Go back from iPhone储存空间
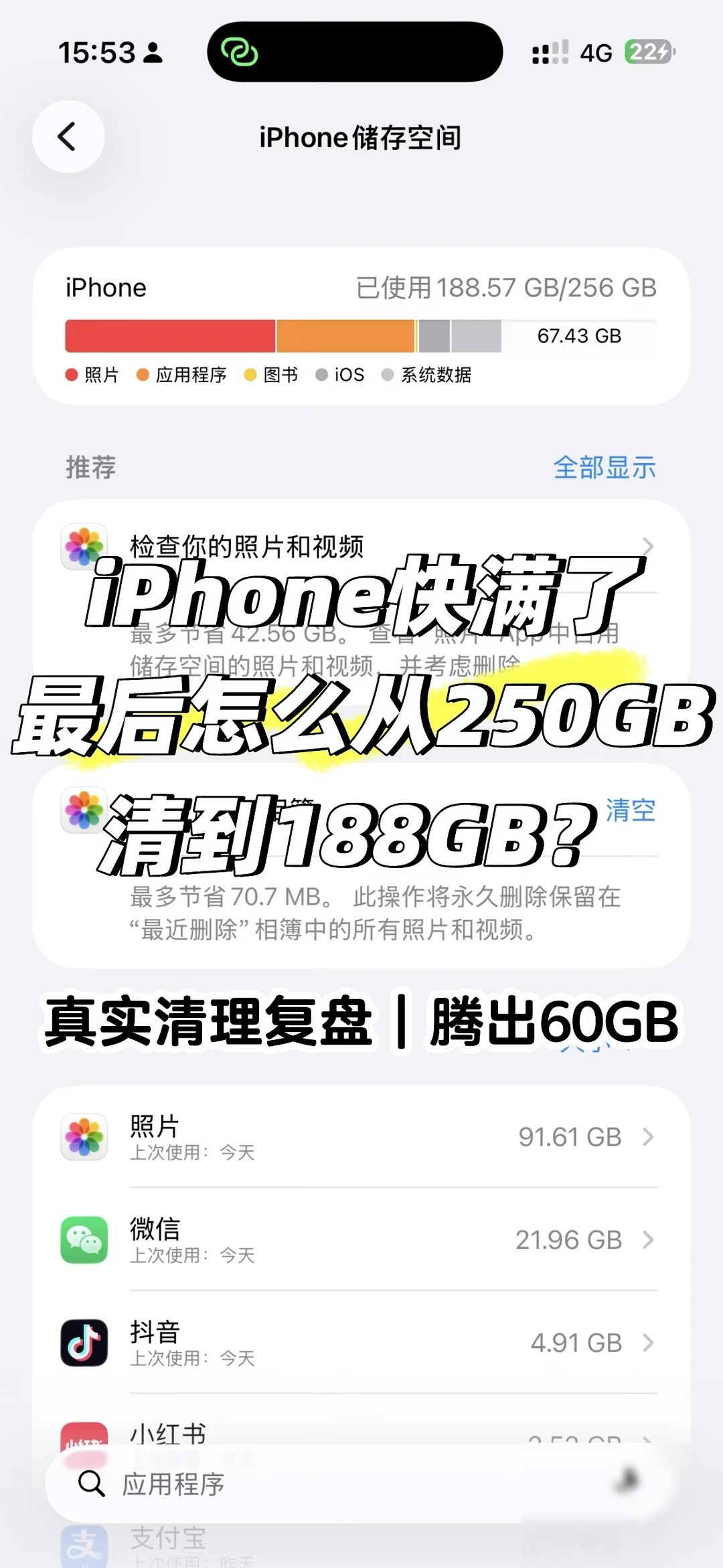723x1568 pixels. pyautogui.click(x=68, y=137)
